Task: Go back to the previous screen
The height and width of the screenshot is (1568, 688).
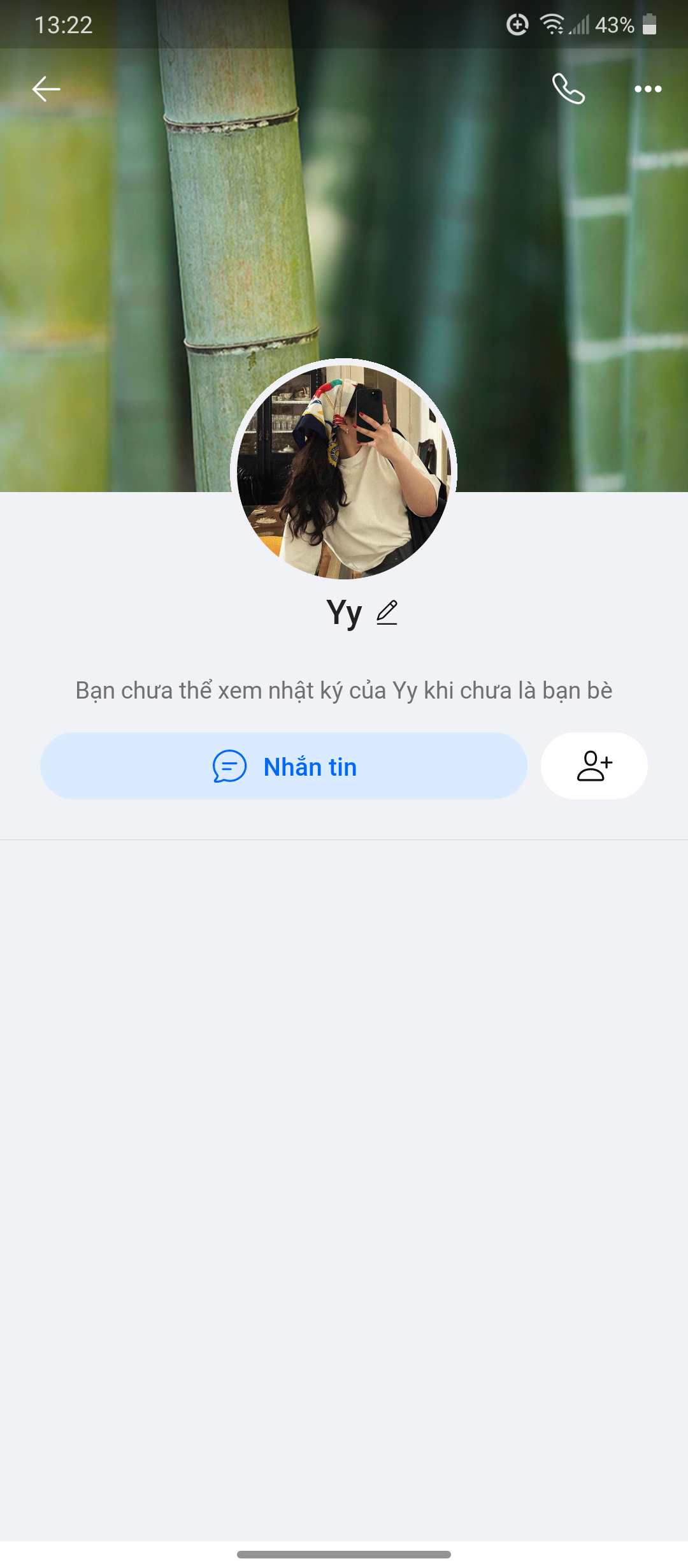Action: pyautogui.click(x=46, y=89)
